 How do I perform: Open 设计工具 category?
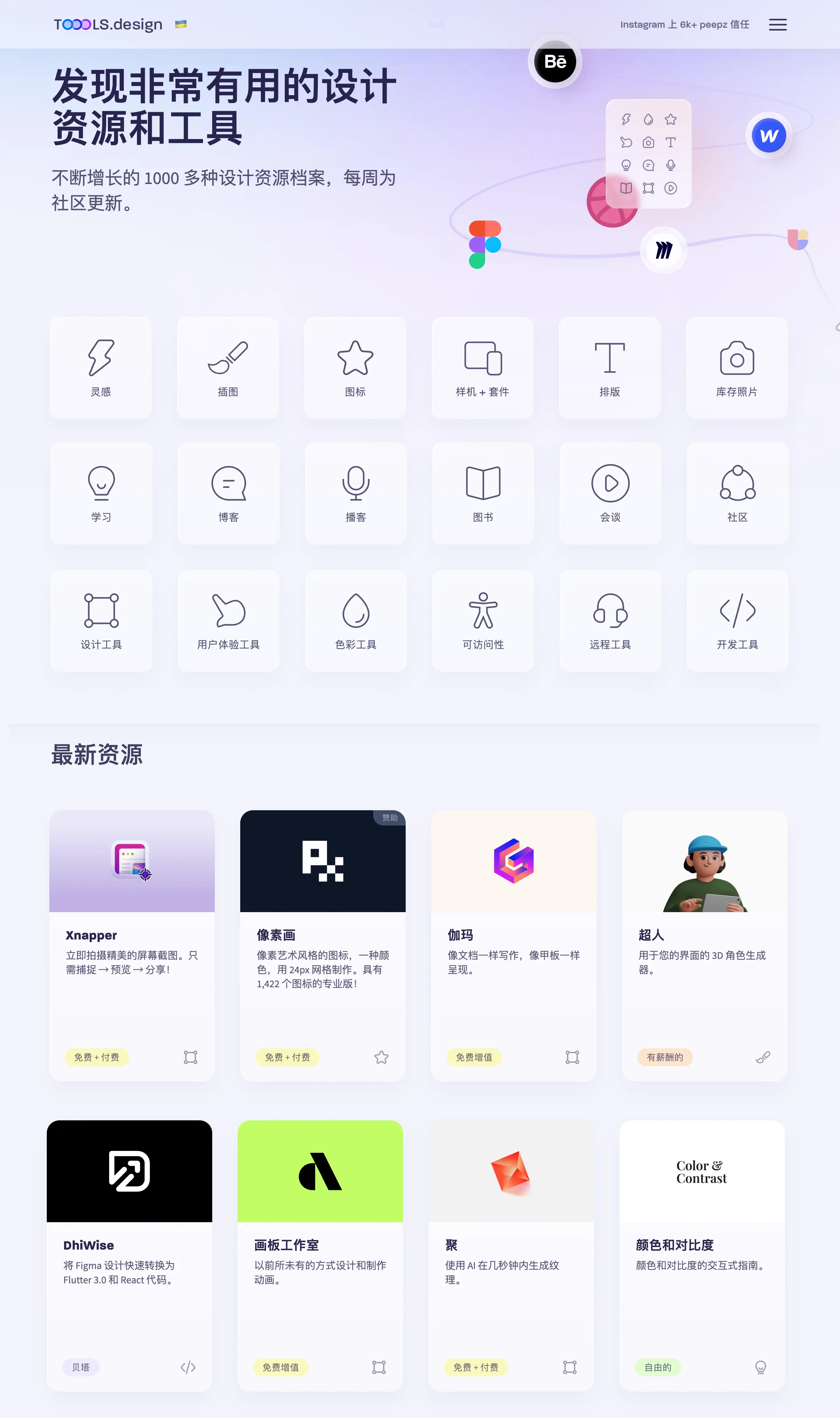(x=101, y=621)
